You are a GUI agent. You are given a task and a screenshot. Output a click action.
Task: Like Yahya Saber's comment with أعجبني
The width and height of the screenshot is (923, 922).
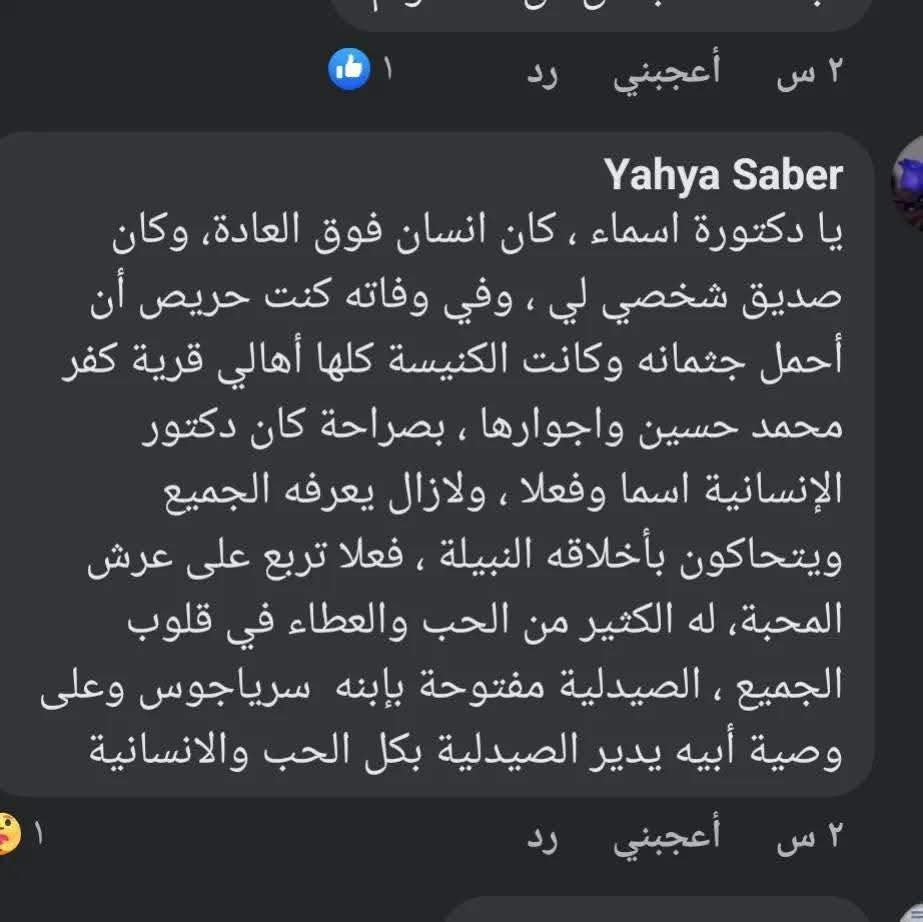(666, 838)
